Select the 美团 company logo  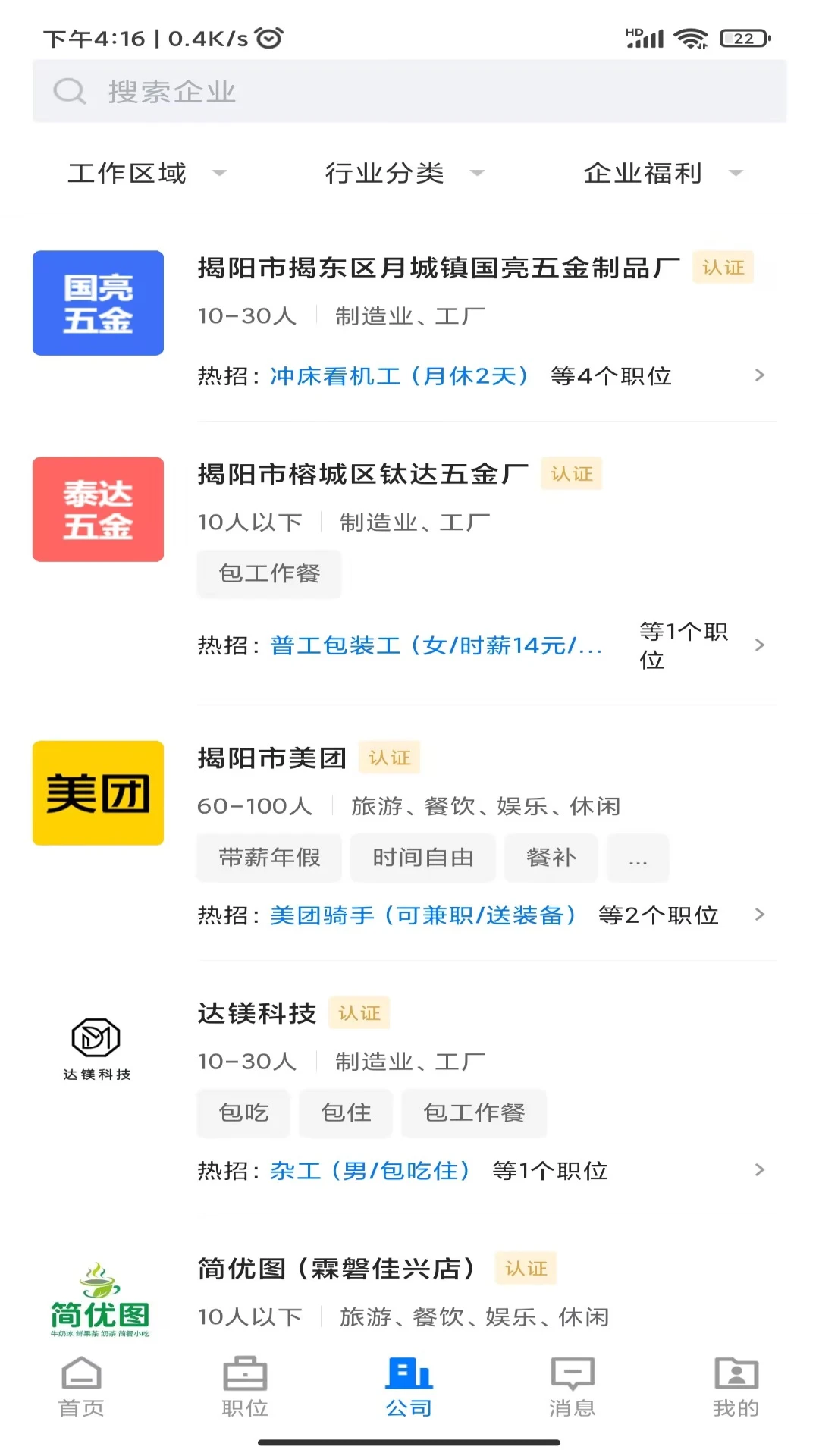pos(97,793)
